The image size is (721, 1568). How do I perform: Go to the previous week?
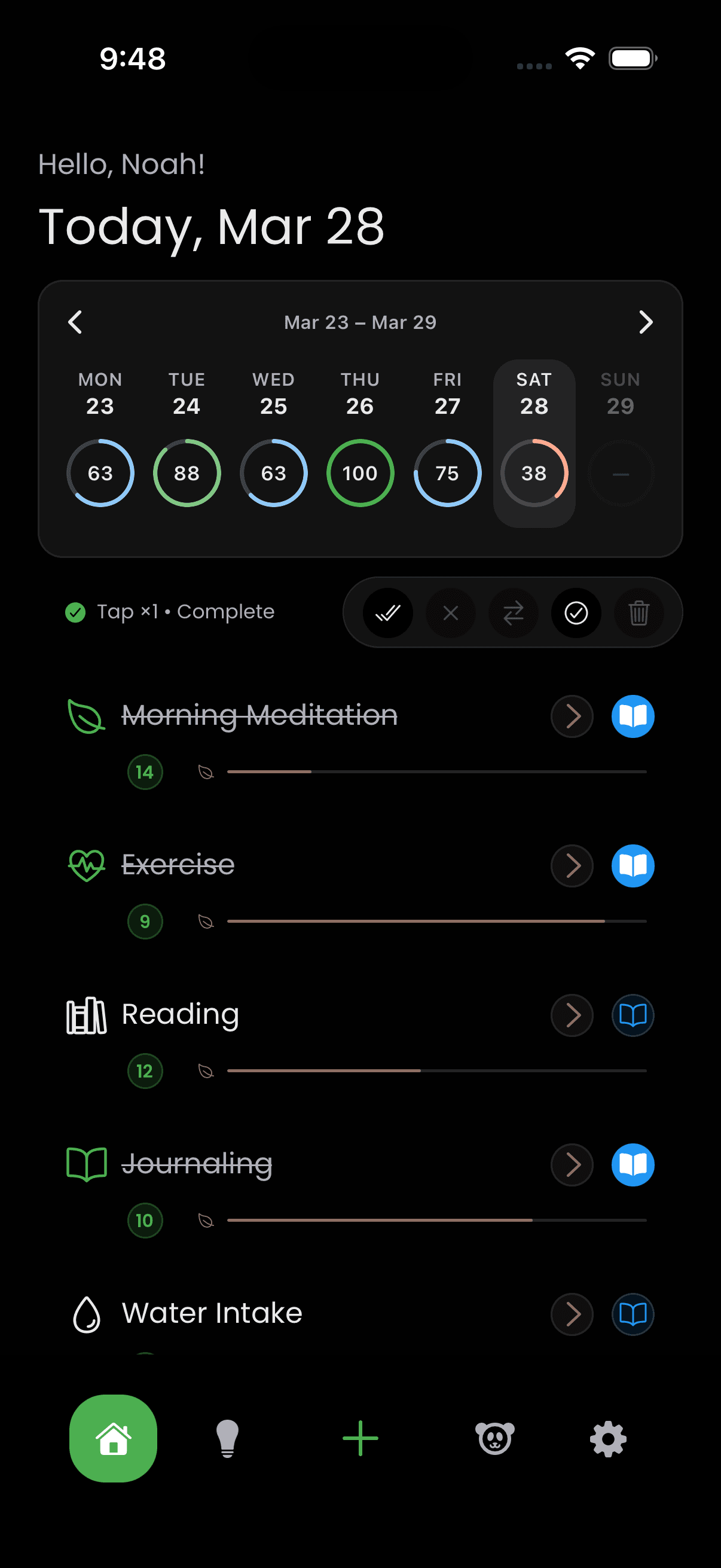pos(75,322)
